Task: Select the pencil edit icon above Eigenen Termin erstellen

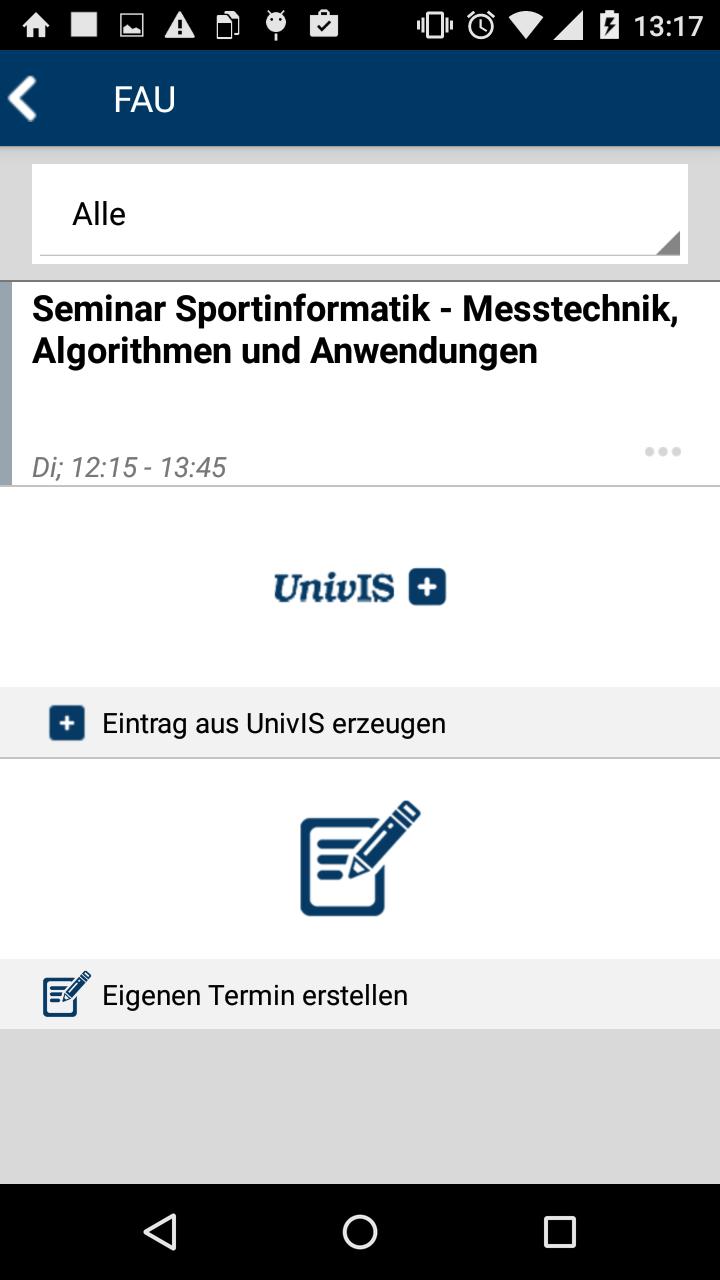Action: coord(358,858)
